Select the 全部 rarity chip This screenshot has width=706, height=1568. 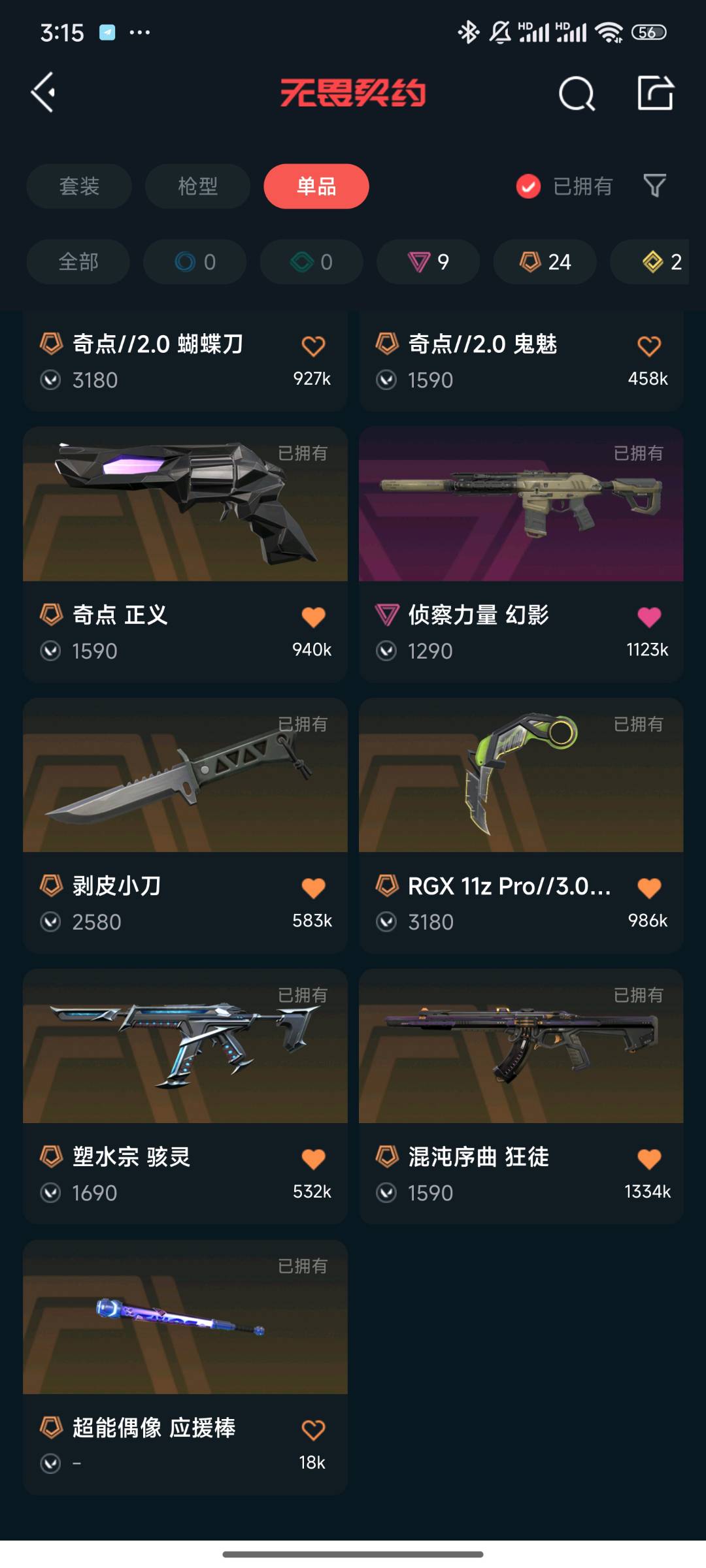tap(78, 262)
